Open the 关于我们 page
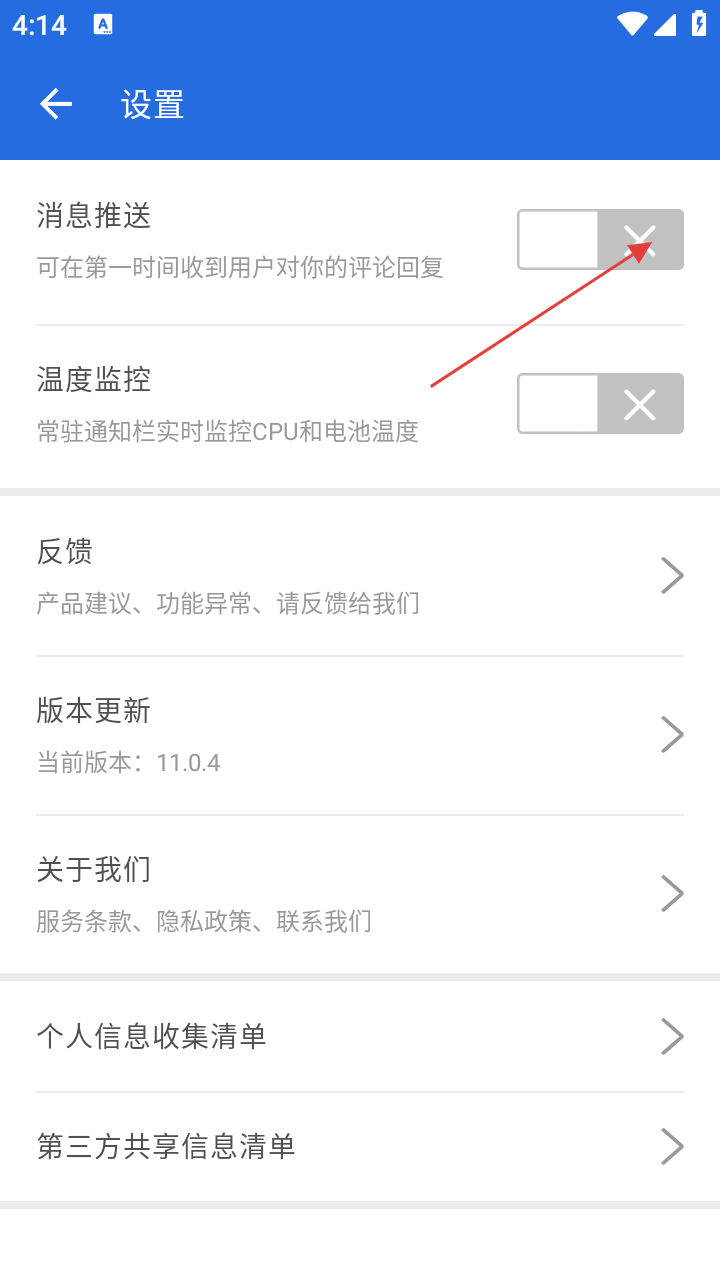Screen dimensions: 720x1280 coord(360,894)
